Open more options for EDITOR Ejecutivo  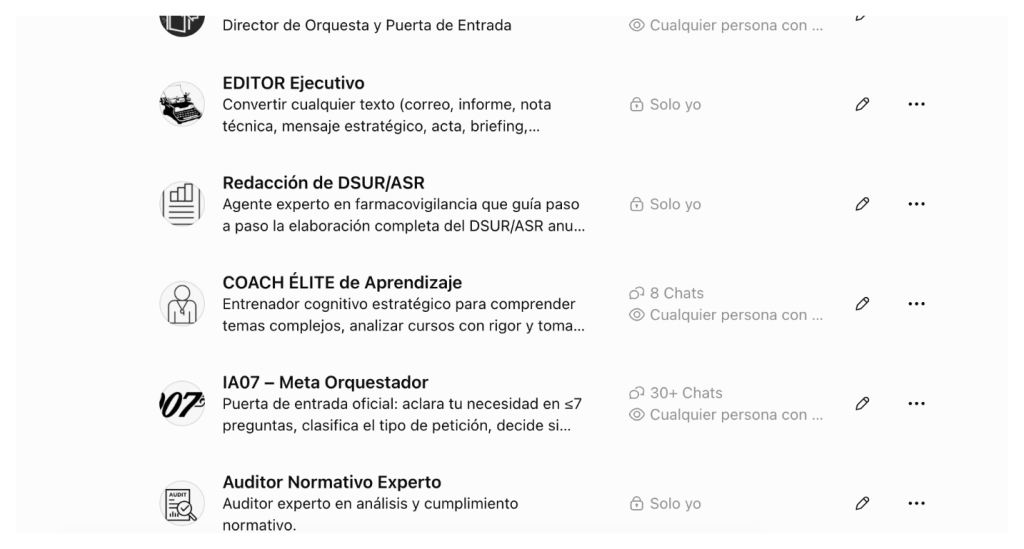coord(916,104)
